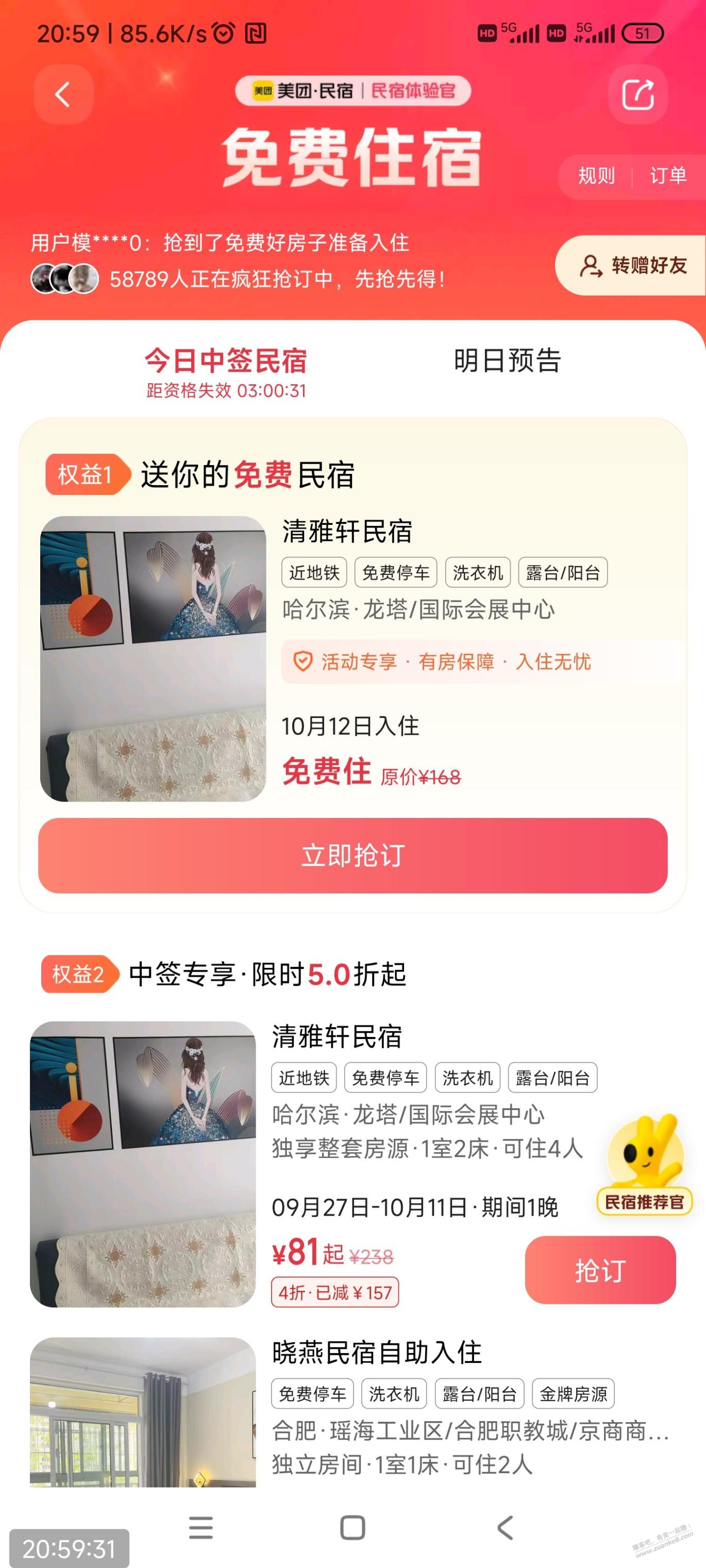This screenshot has width=706, height=1568.
Task: Open the discounted 清雅轩民宿 listing photo
Action: pyautogui.click(x=143, y=1163)
